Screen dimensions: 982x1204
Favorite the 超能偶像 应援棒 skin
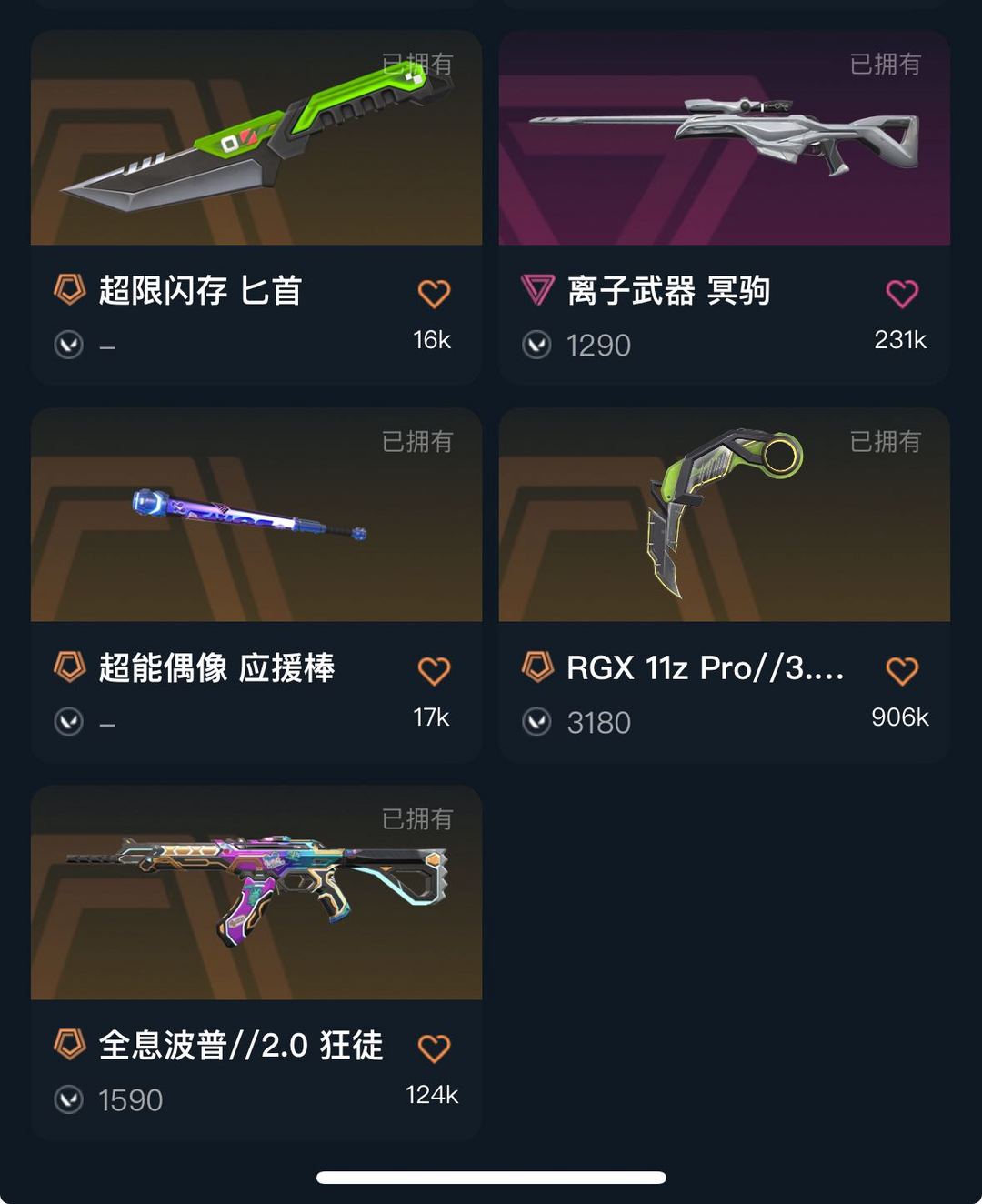pyautogui.click(x=434, y=671)
